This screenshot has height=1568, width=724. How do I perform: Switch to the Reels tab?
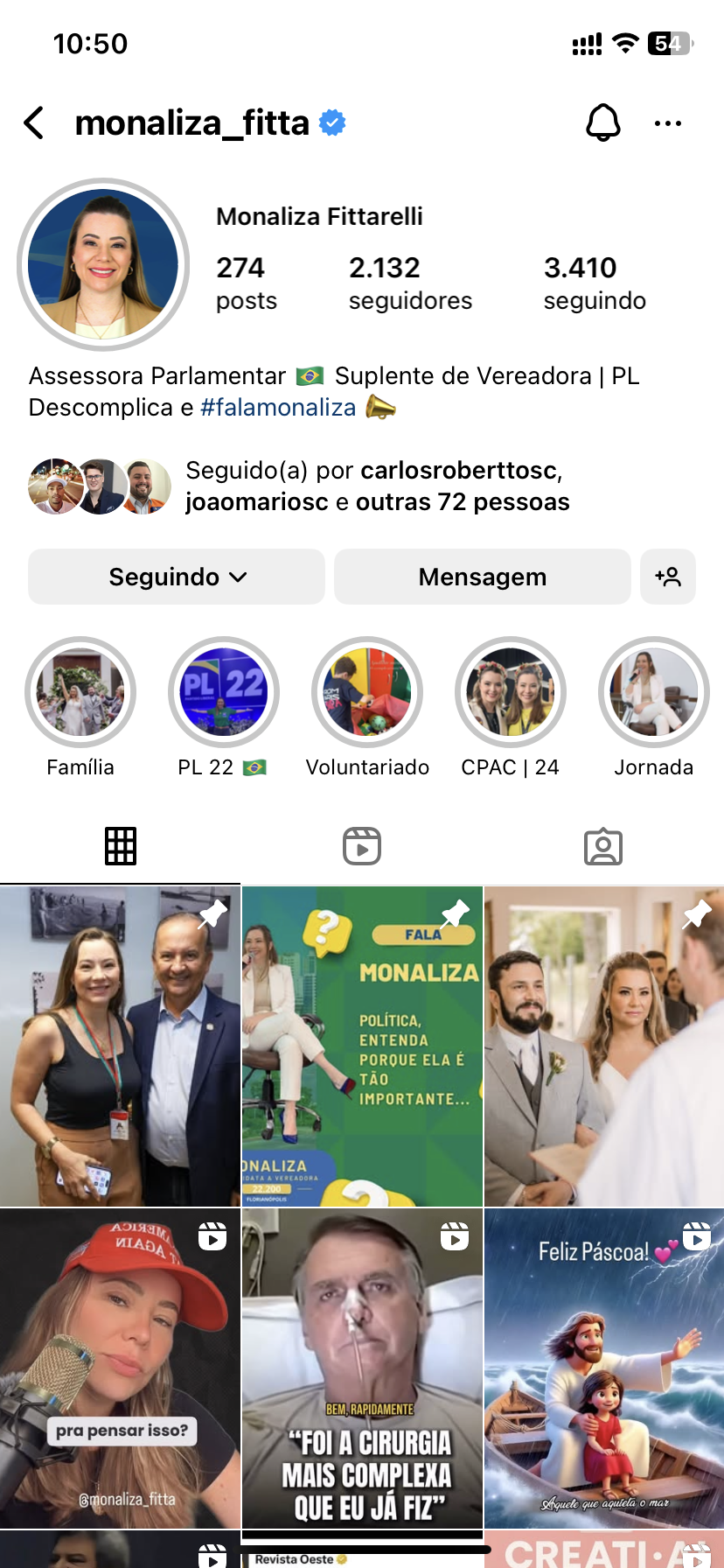pyautogui.click(x=362, y=846)
